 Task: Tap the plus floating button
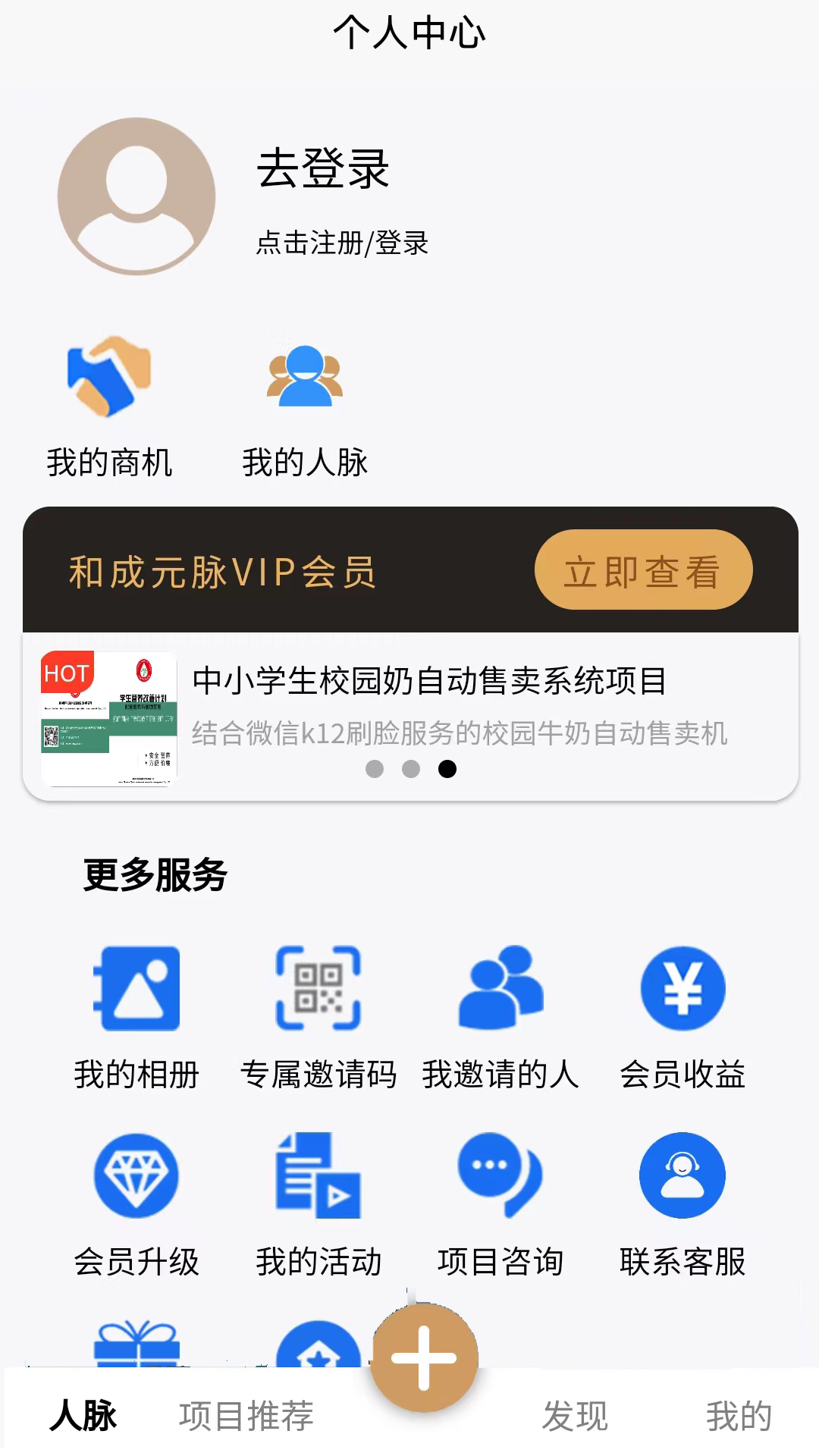(424, 1357)
